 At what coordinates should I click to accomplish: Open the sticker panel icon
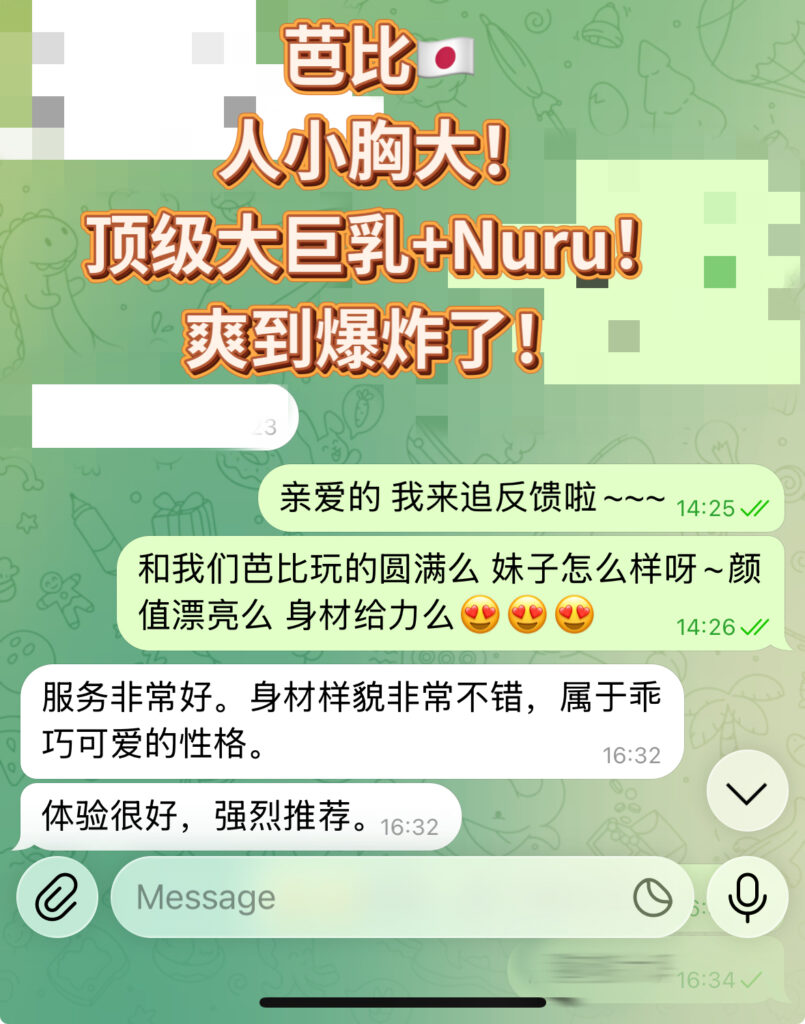point(653,897)
